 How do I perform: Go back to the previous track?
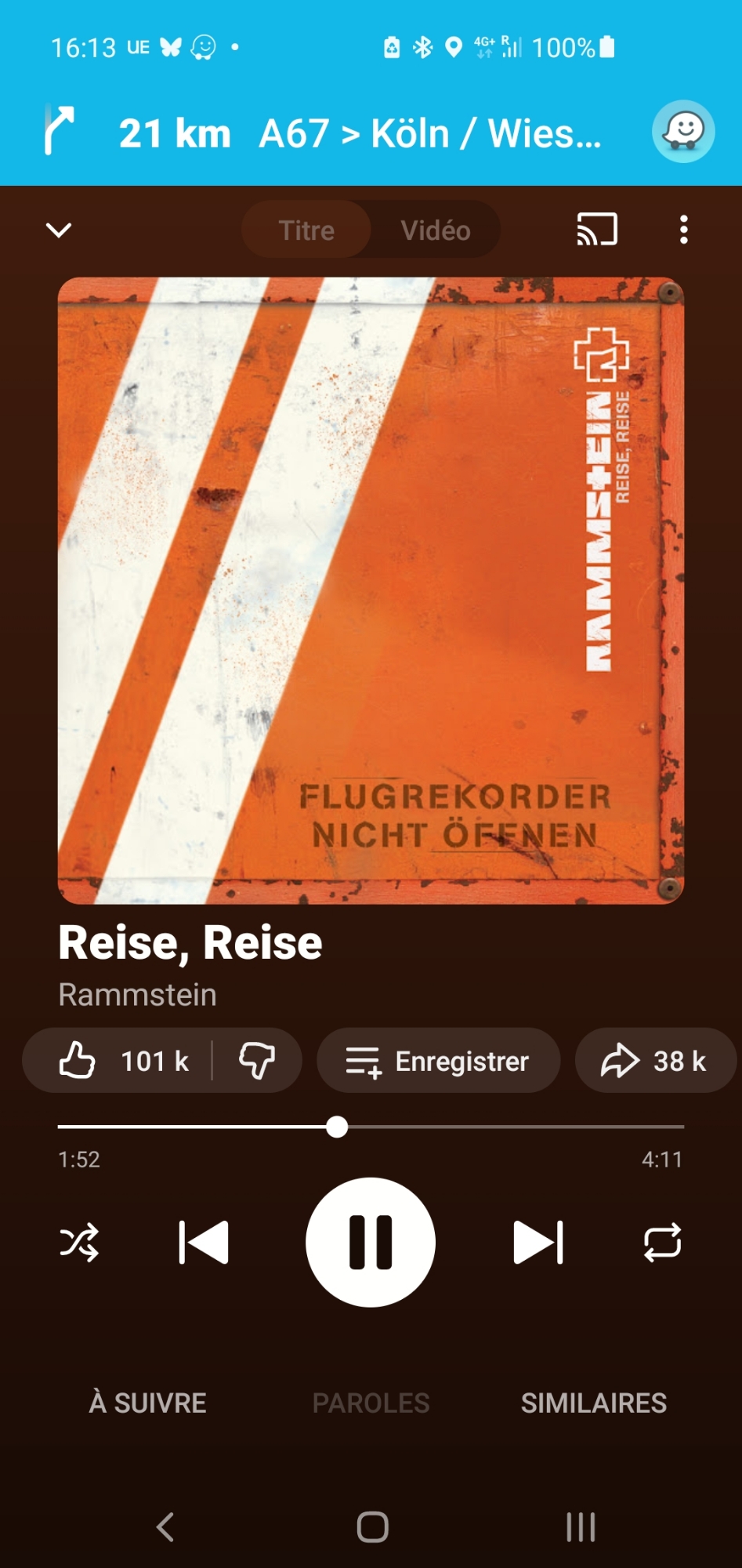click(x=204, y=1243)
